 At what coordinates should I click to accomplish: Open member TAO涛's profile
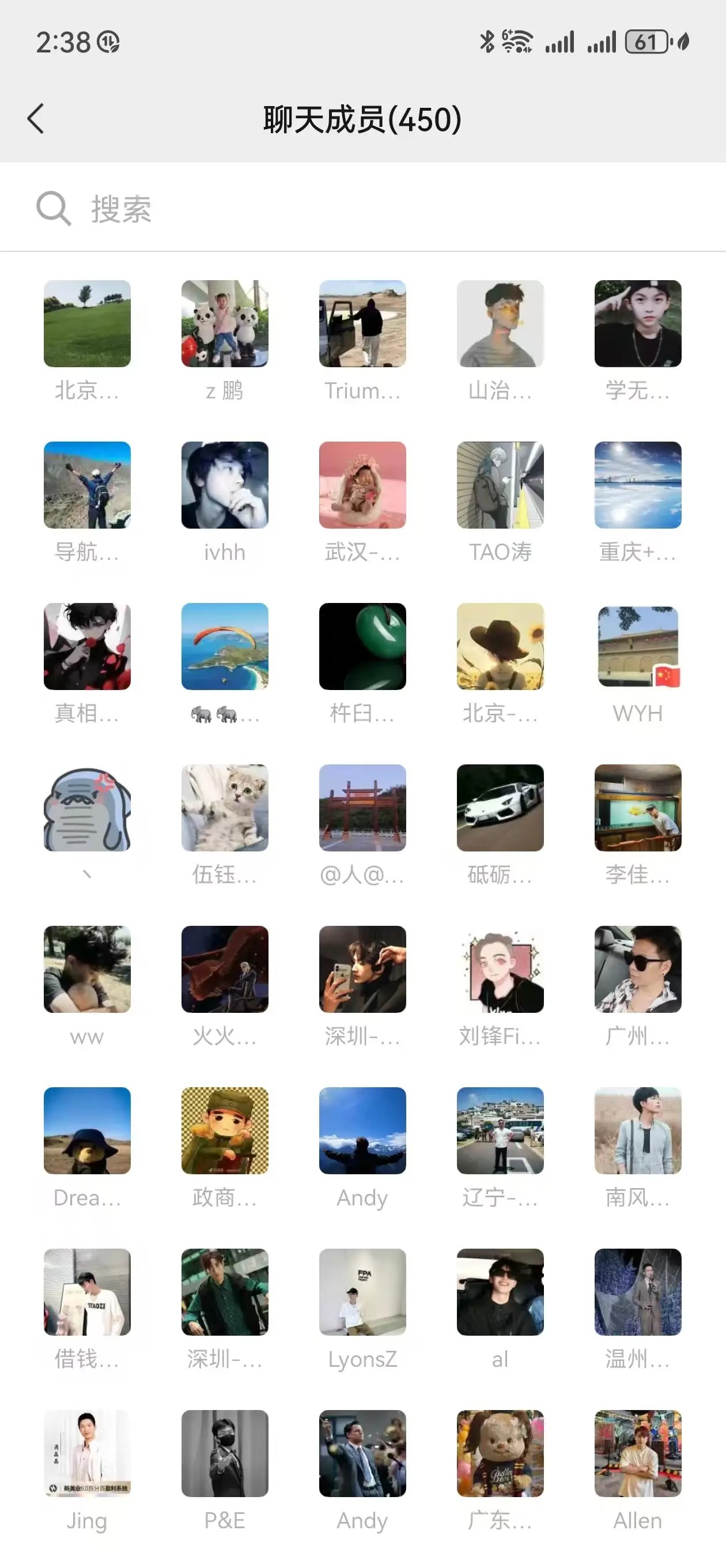click(500, 486)
